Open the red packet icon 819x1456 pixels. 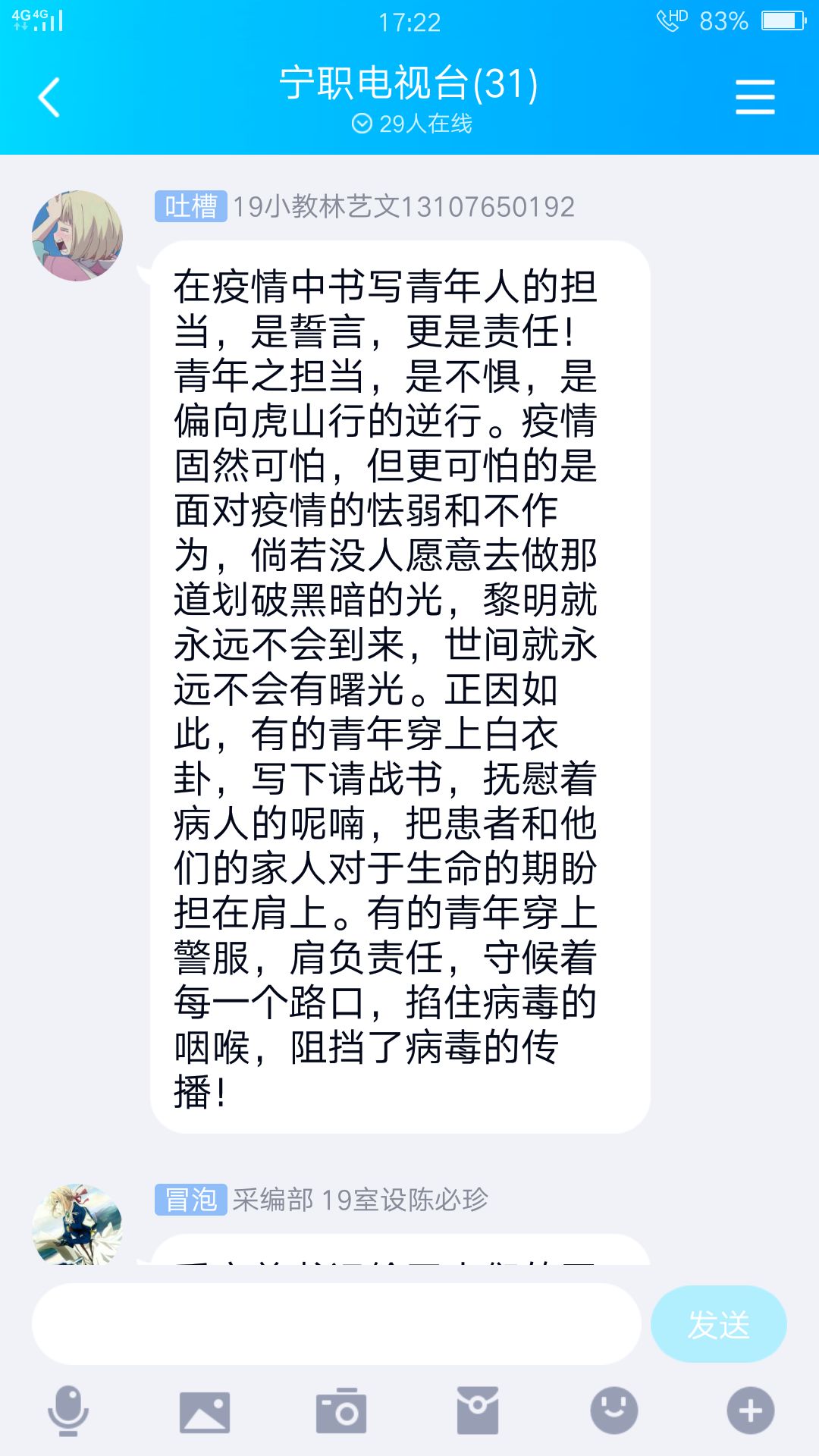tap(478, 1411)
